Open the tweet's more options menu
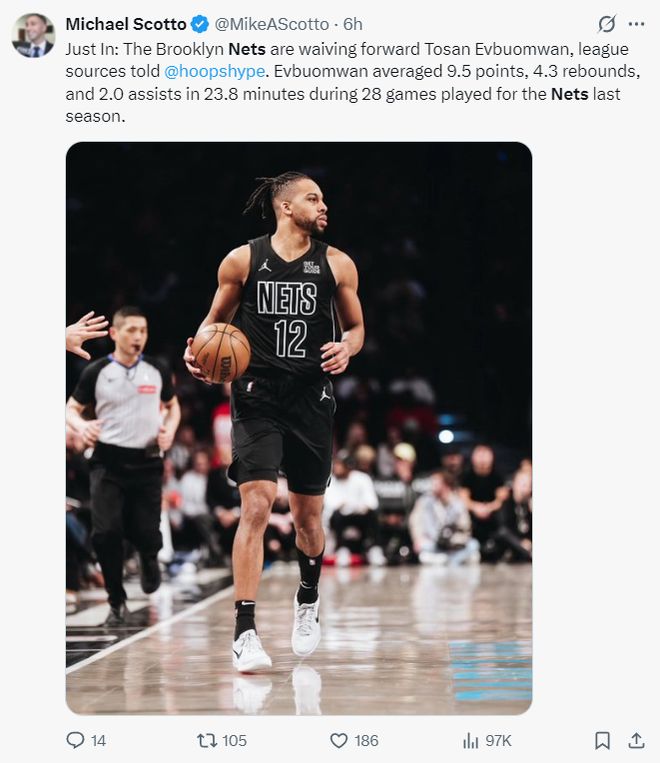660x763 pixels. click(636, 24)
